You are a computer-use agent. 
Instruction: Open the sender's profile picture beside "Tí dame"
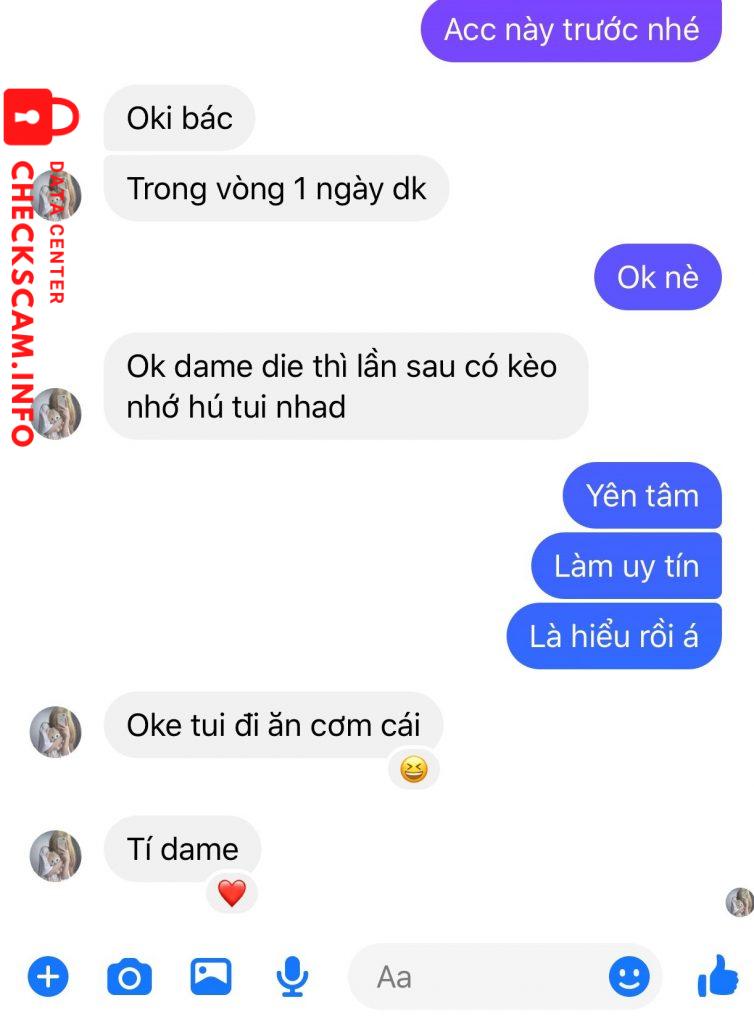(55, 855)
